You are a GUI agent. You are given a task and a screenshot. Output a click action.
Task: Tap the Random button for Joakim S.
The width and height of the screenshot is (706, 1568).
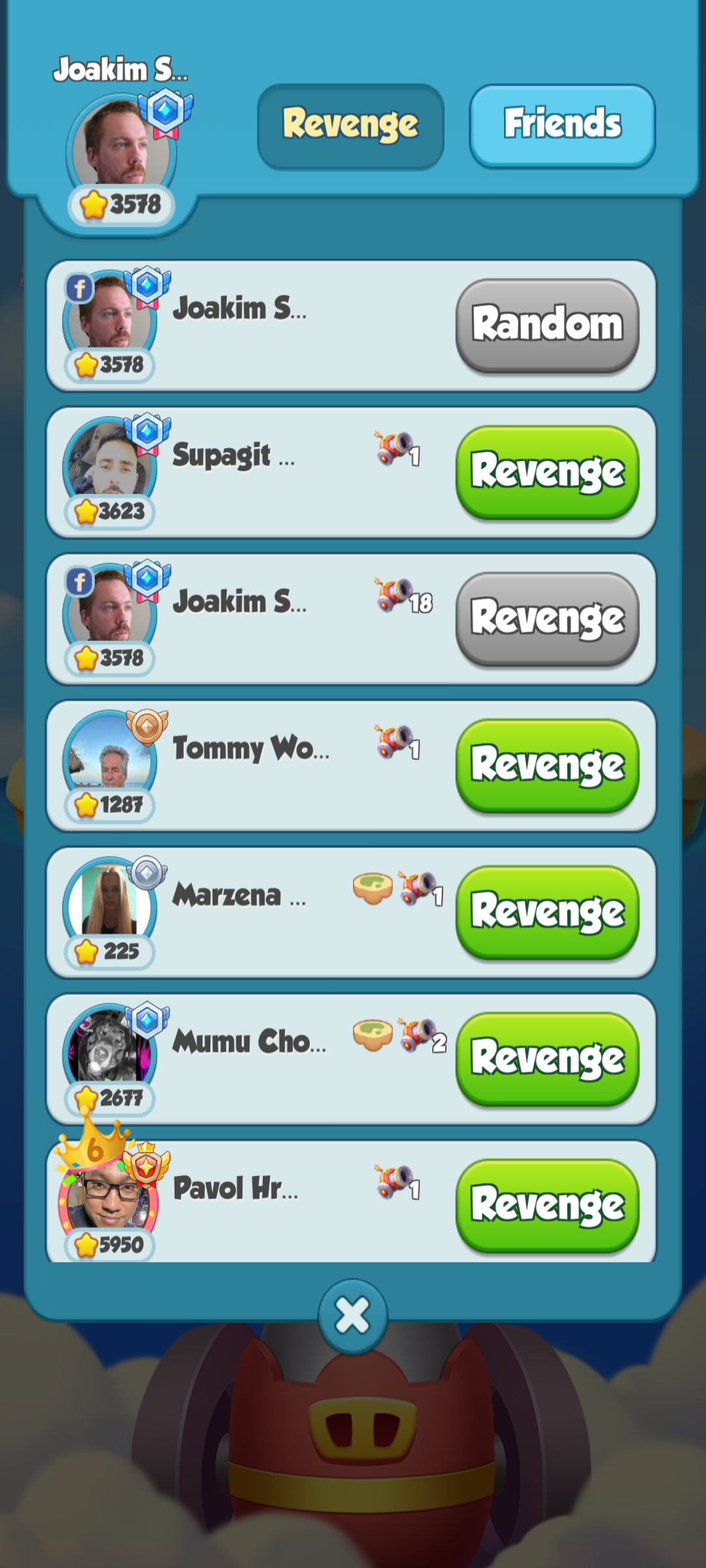click(x=547, y=325)
